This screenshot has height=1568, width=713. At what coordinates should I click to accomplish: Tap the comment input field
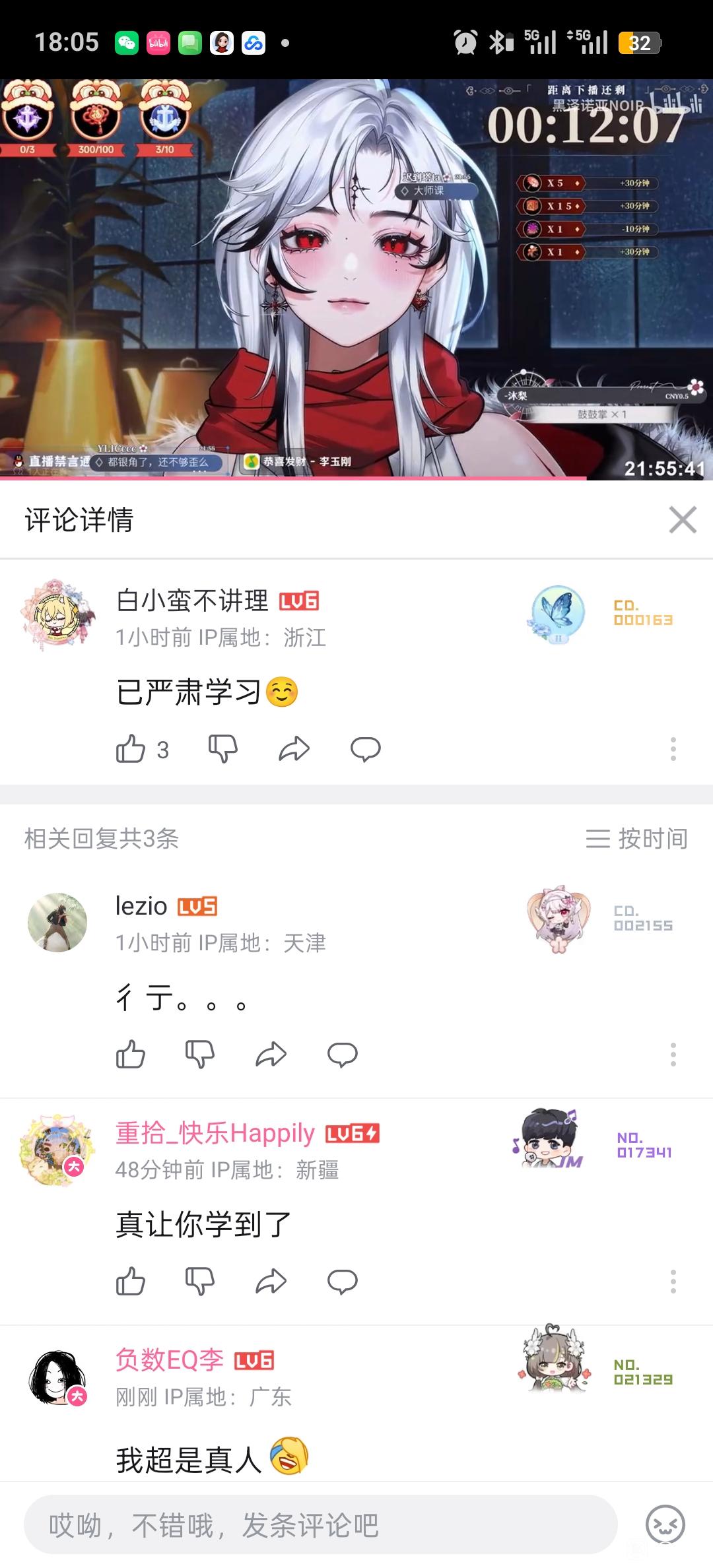[x=321, y=1525]
